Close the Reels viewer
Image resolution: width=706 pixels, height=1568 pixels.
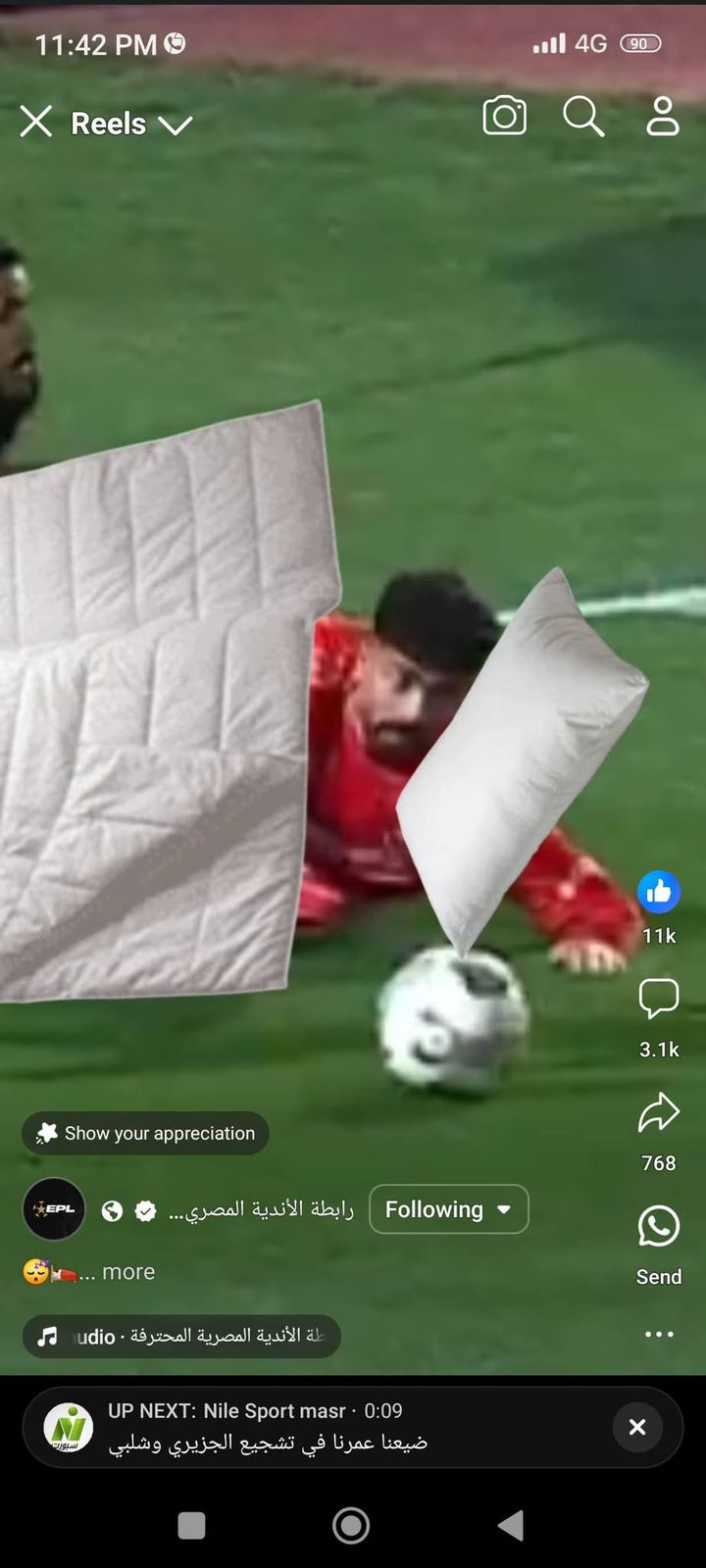[36, 122]
